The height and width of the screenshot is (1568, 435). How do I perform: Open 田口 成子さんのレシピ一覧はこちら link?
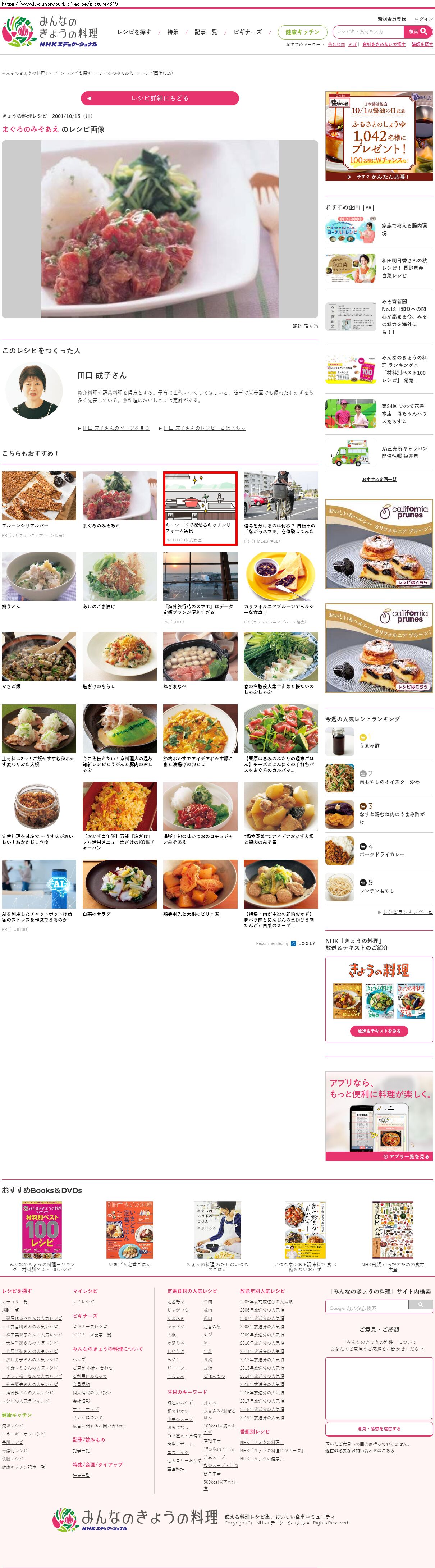[x=205, y=428]
